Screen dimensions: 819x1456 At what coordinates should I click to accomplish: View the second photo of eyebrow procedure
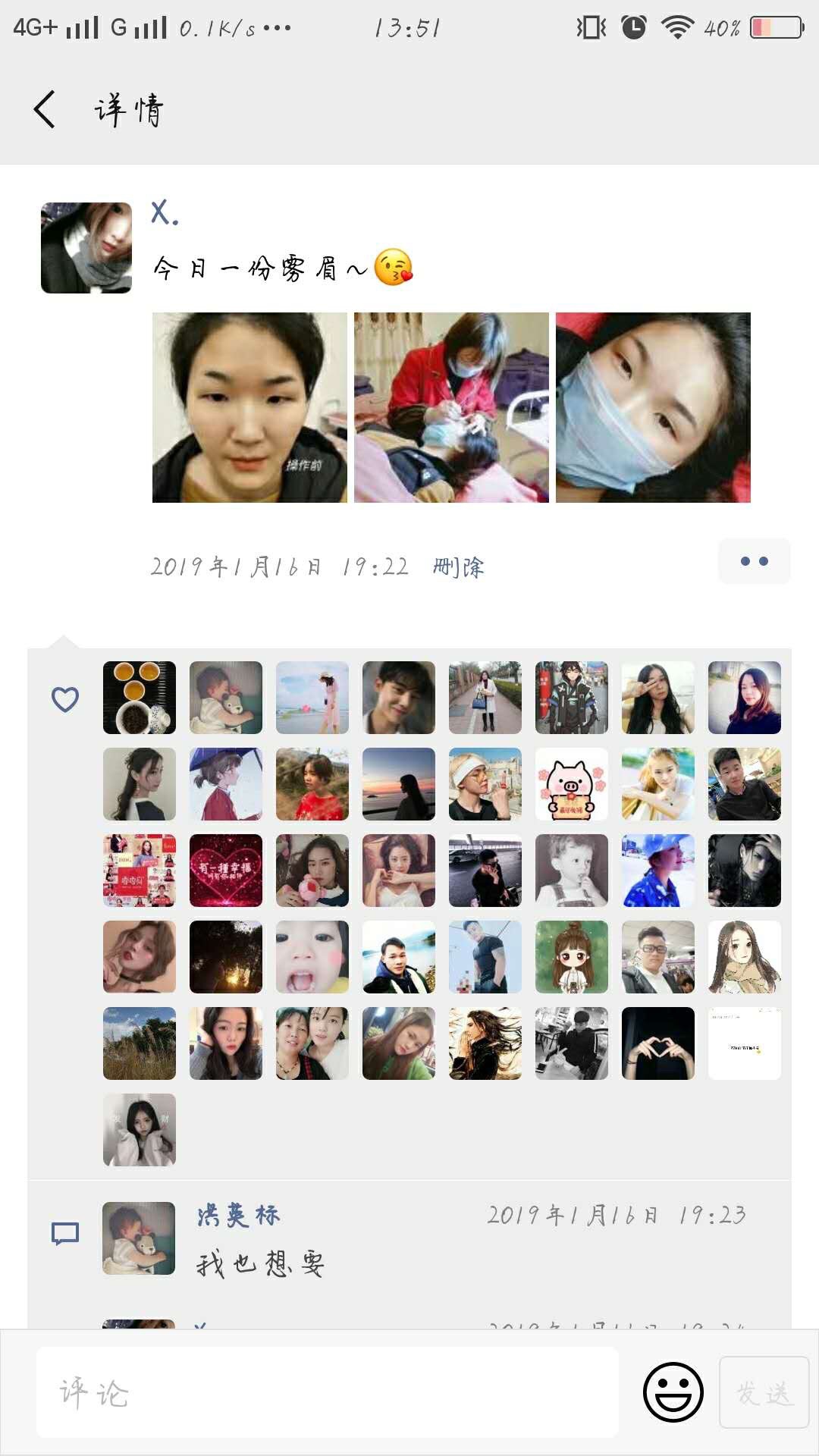point(451,407)
